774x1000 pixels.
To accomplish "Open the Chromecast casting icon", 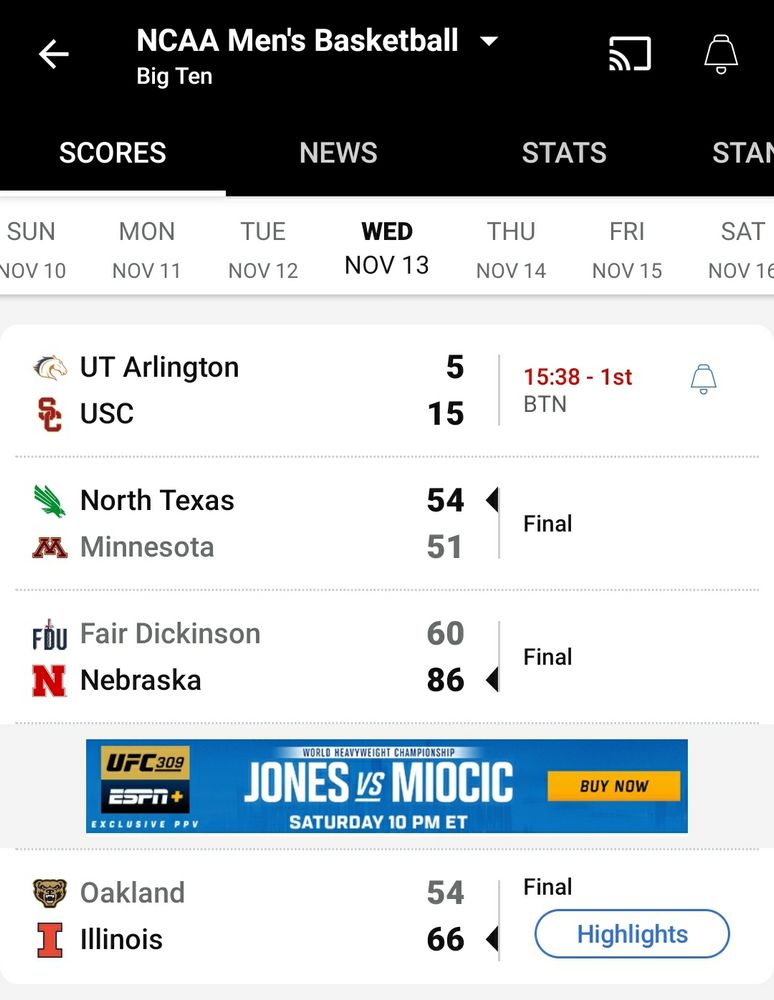I will pyautogui.click(x=629, y=54).
